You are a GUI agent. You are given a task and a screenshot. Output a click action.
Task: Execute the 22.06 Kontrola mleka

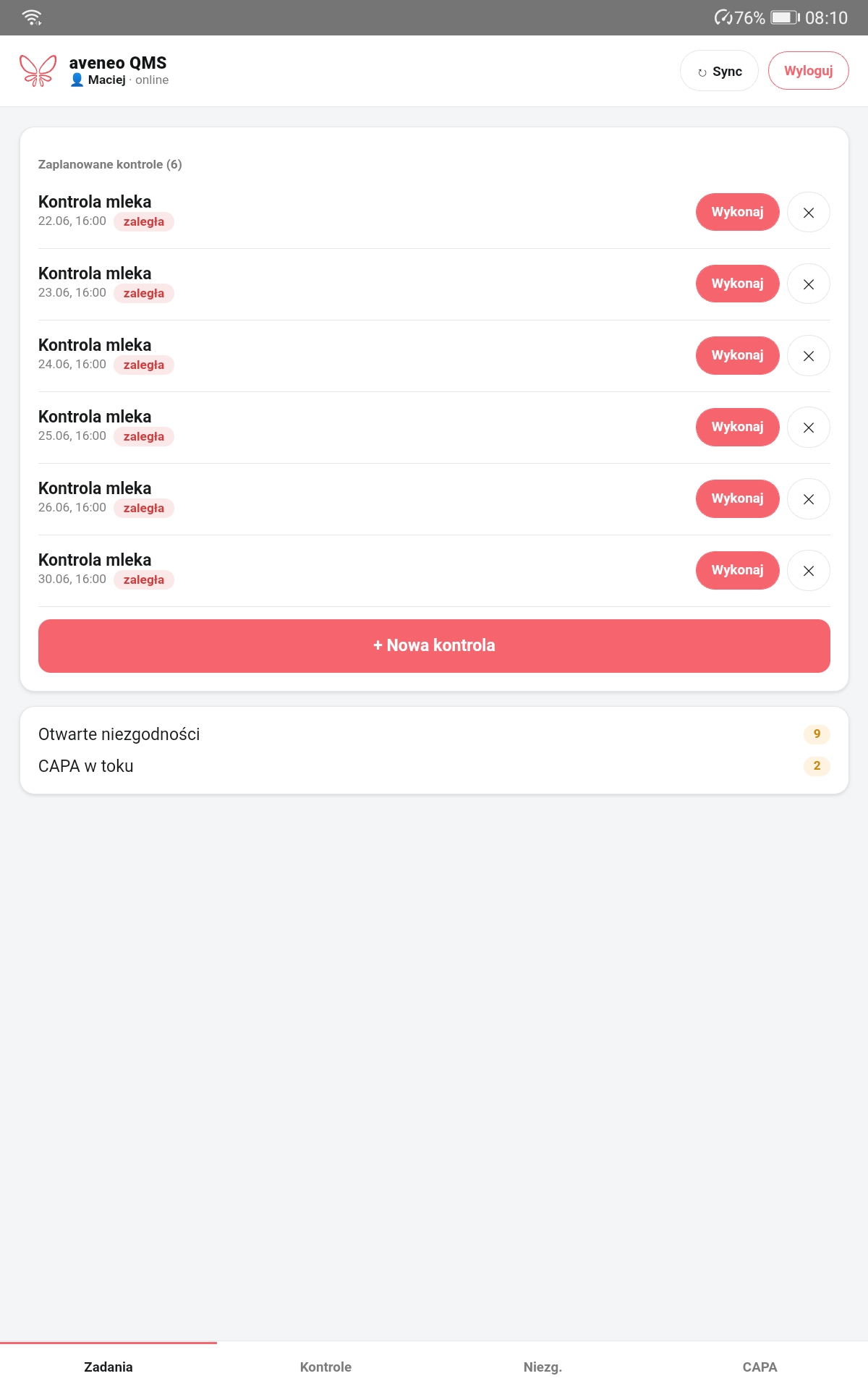(x=737, y=212)
